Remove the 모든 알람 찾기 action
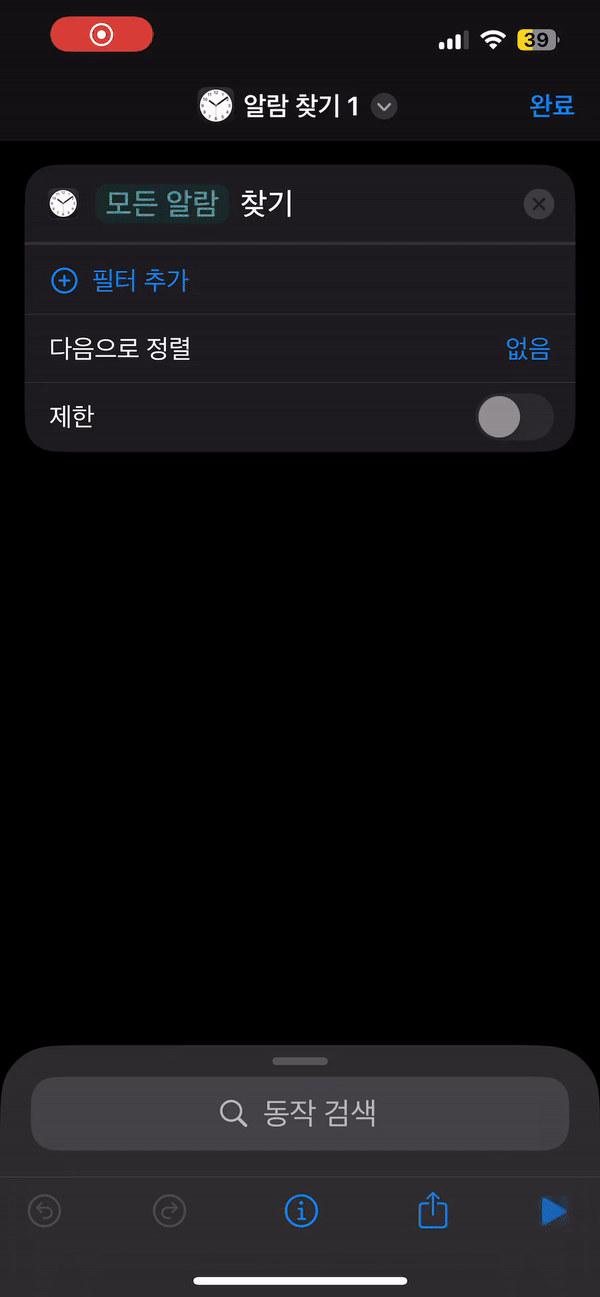Image resolution: width=600 pixels, height=1297 pixels. (538, 205)
